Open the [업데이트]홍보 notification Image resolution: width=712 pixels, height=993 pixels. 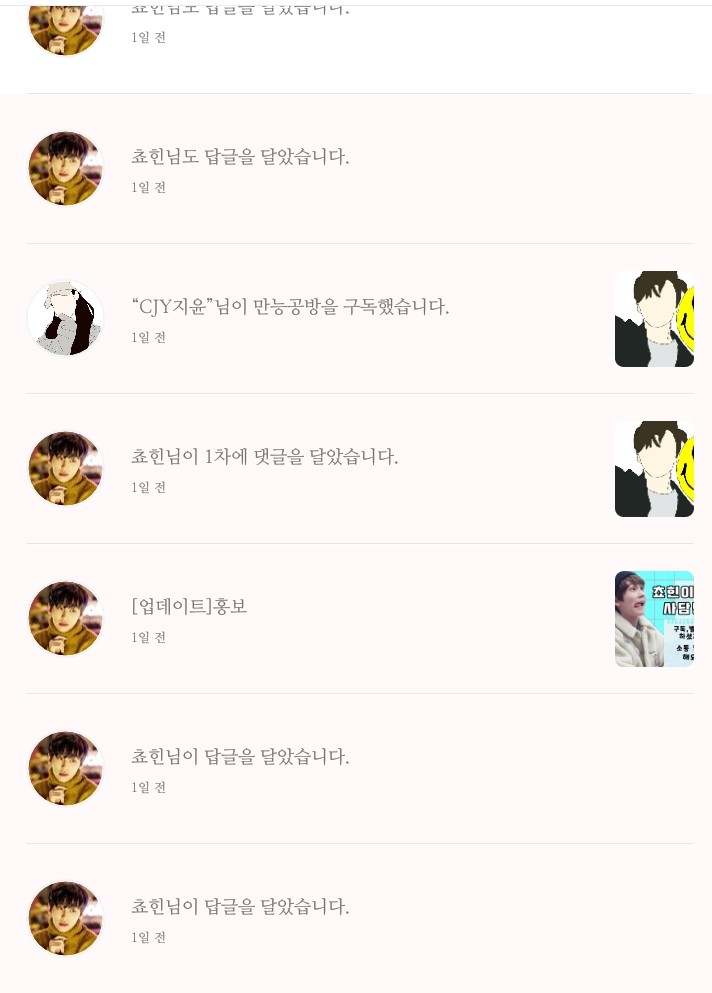pyautogui.click(x=189, y=606)
